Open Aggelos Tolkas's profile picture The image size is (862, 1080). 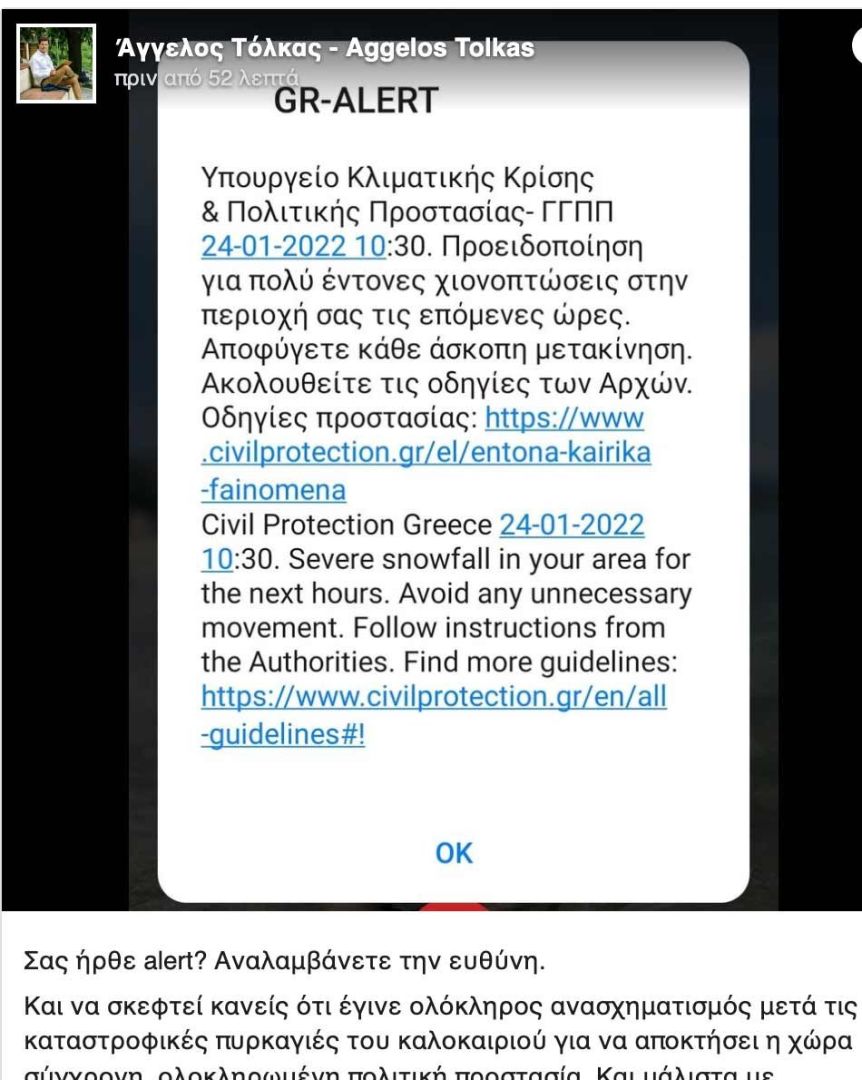(57, 62)
